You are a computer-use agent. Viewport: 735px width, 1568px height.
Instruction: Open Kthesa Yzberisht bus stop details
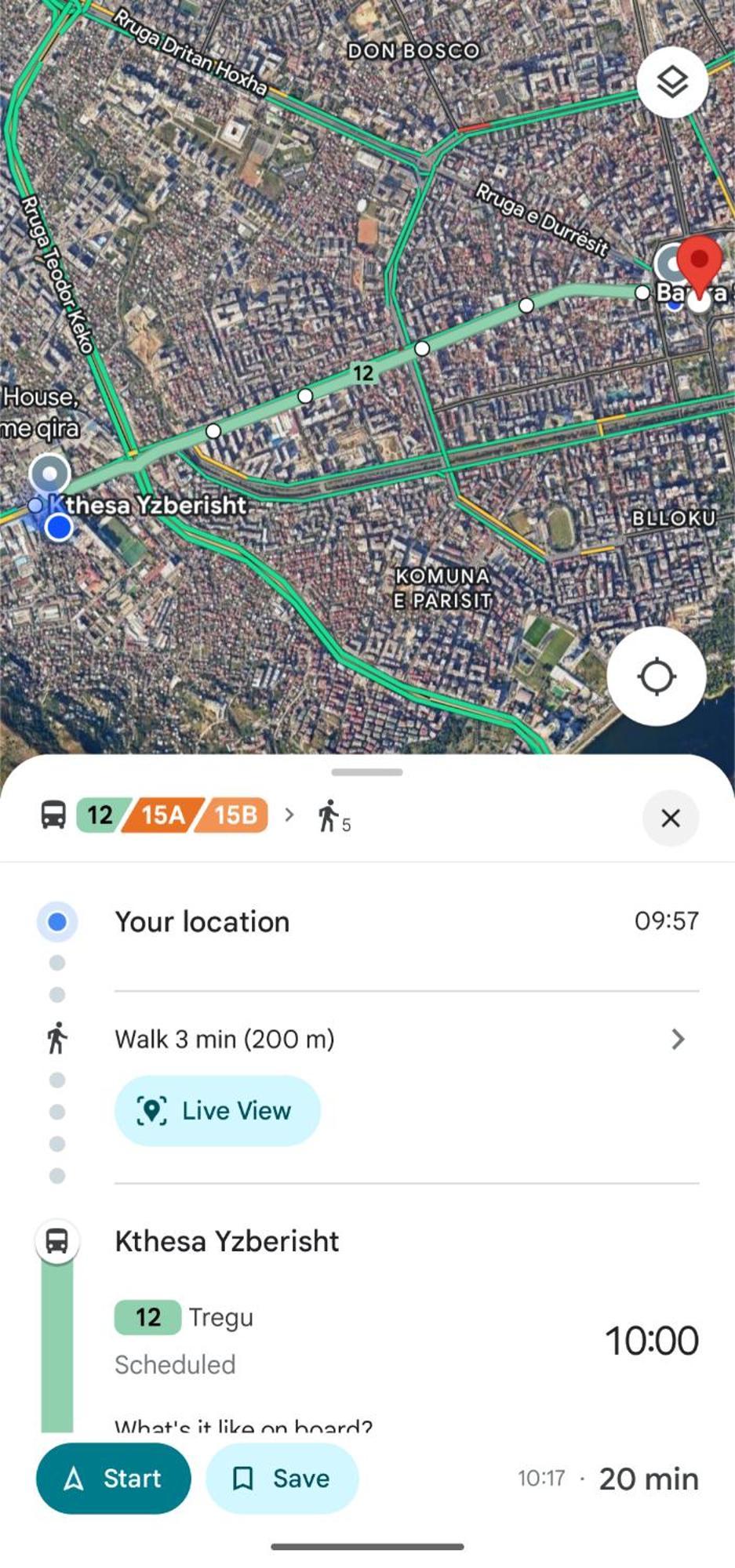pyautogui.click(x=227, y=1242)
